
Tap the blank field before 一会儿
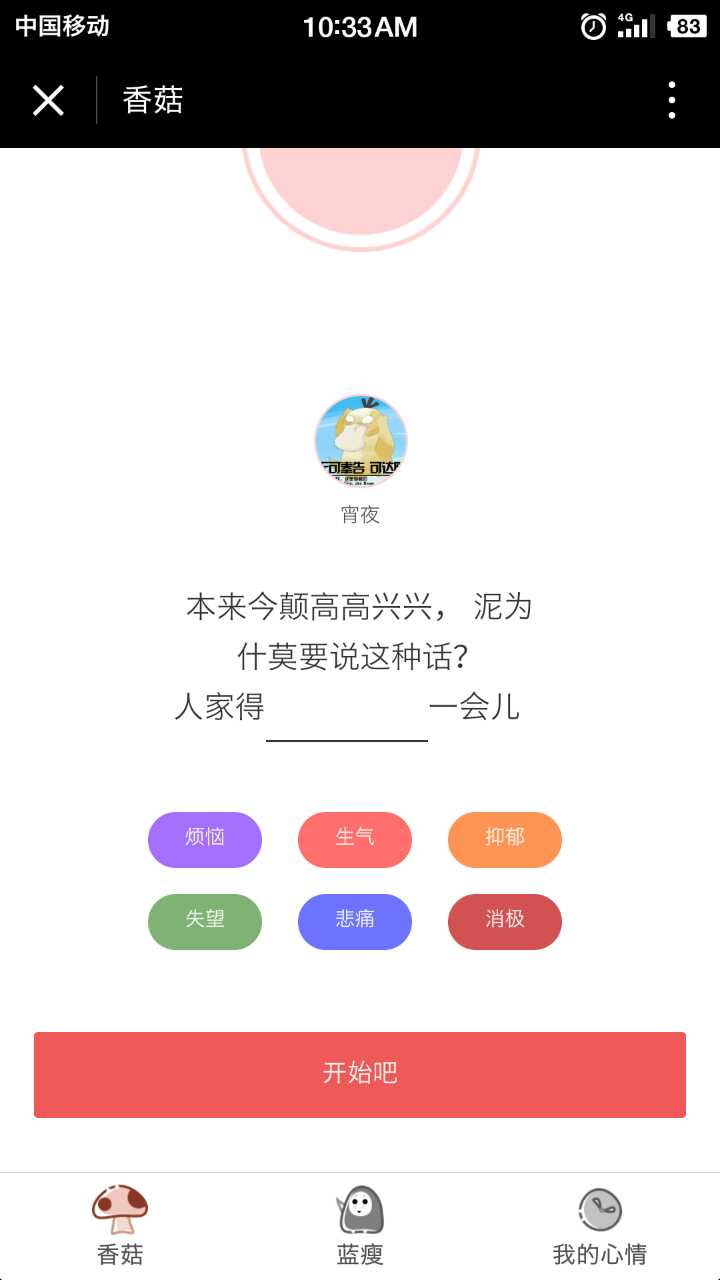(346, 712)
